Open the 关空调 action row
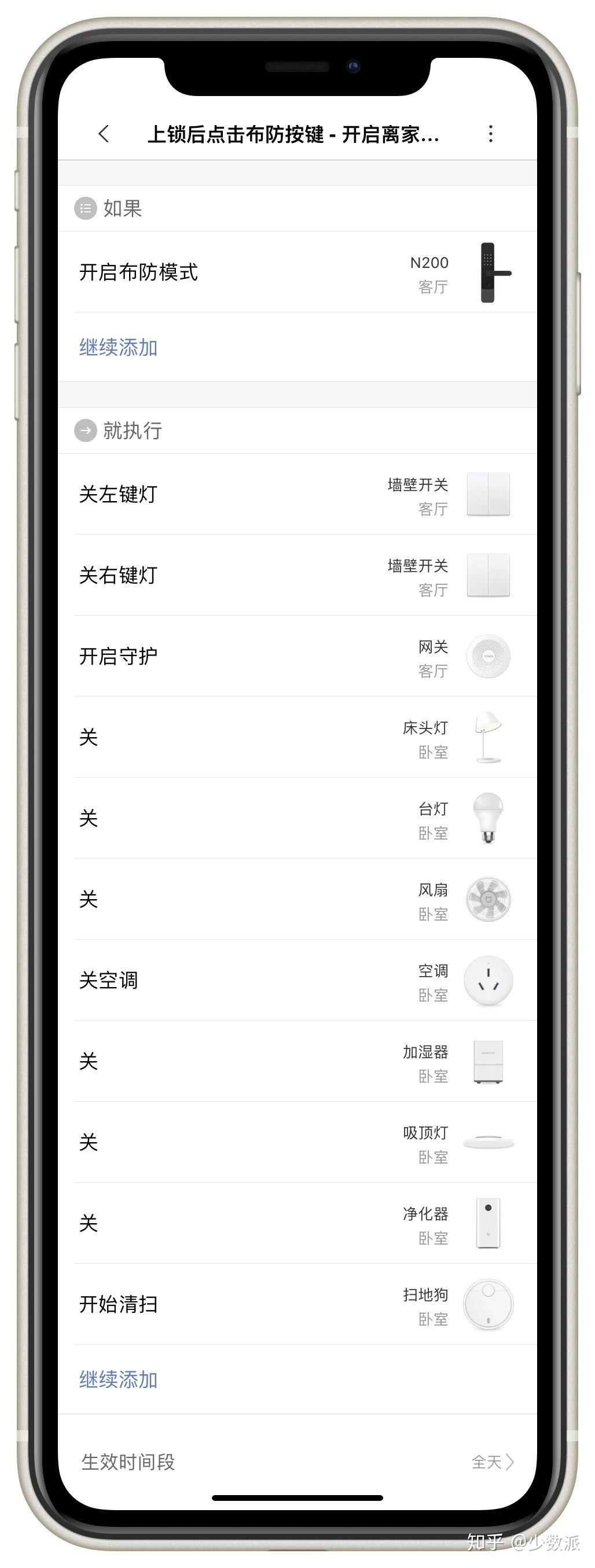The image size is (595, 1568). [x=297, y=980]
